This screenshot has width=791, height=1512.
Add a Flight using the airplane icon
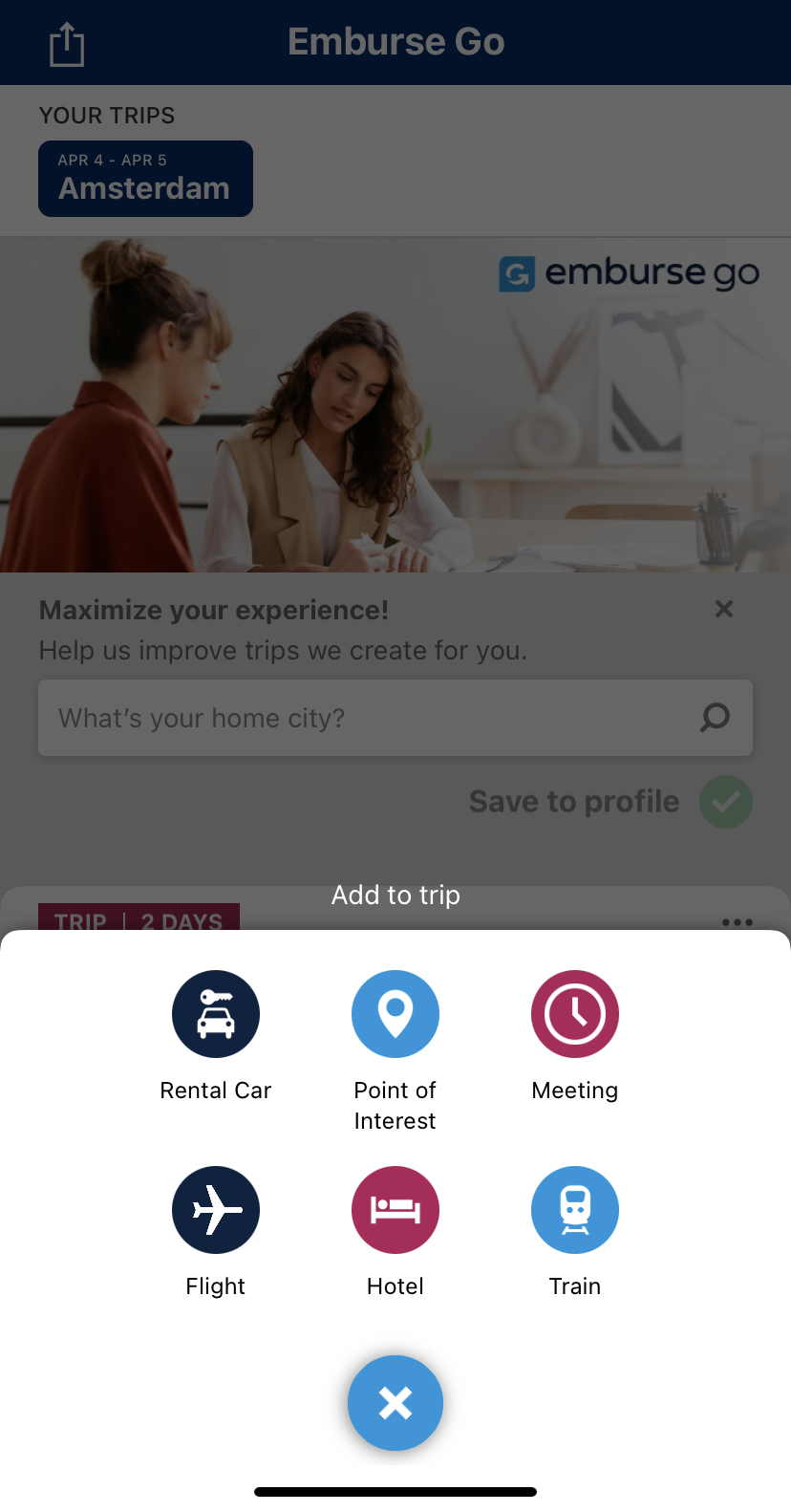pyautogui.click(x=215, y=1209)
